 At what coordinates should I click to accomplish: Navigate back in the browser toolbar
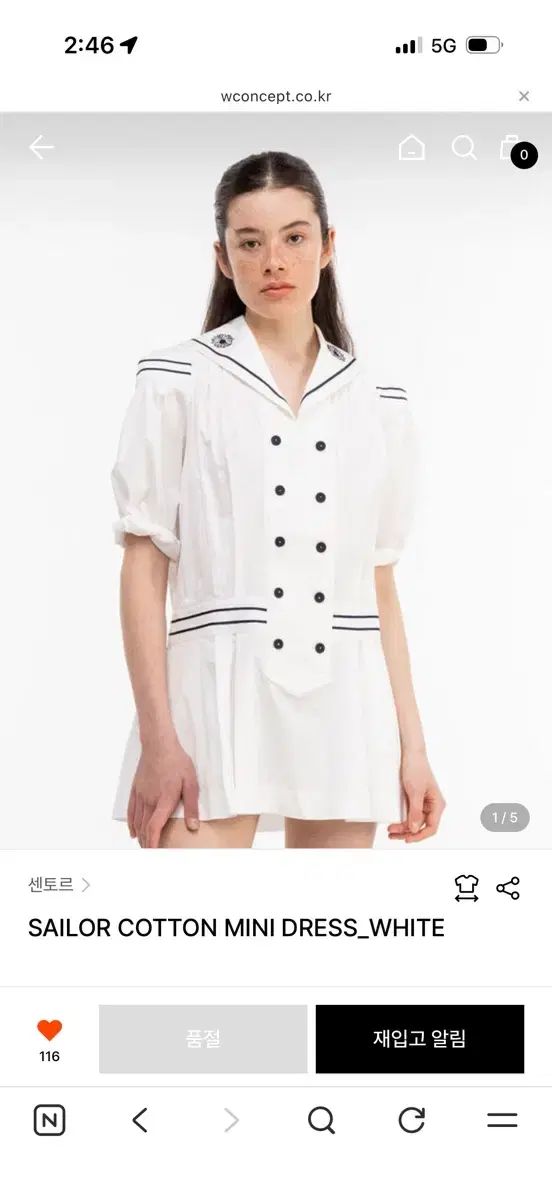pyautogui.click(x=140, y=1121)
